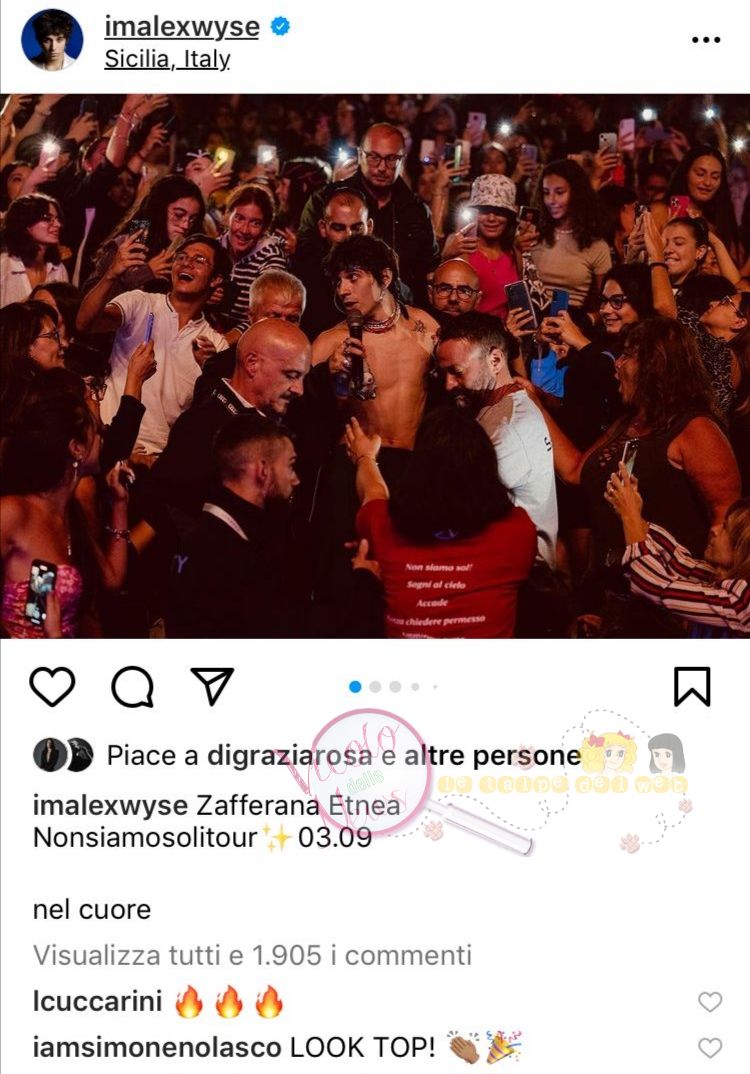750x1074 pixels.
Task: Open the imalexwyse username link in header
Action: pyautogui.click(x=181, y=26)
